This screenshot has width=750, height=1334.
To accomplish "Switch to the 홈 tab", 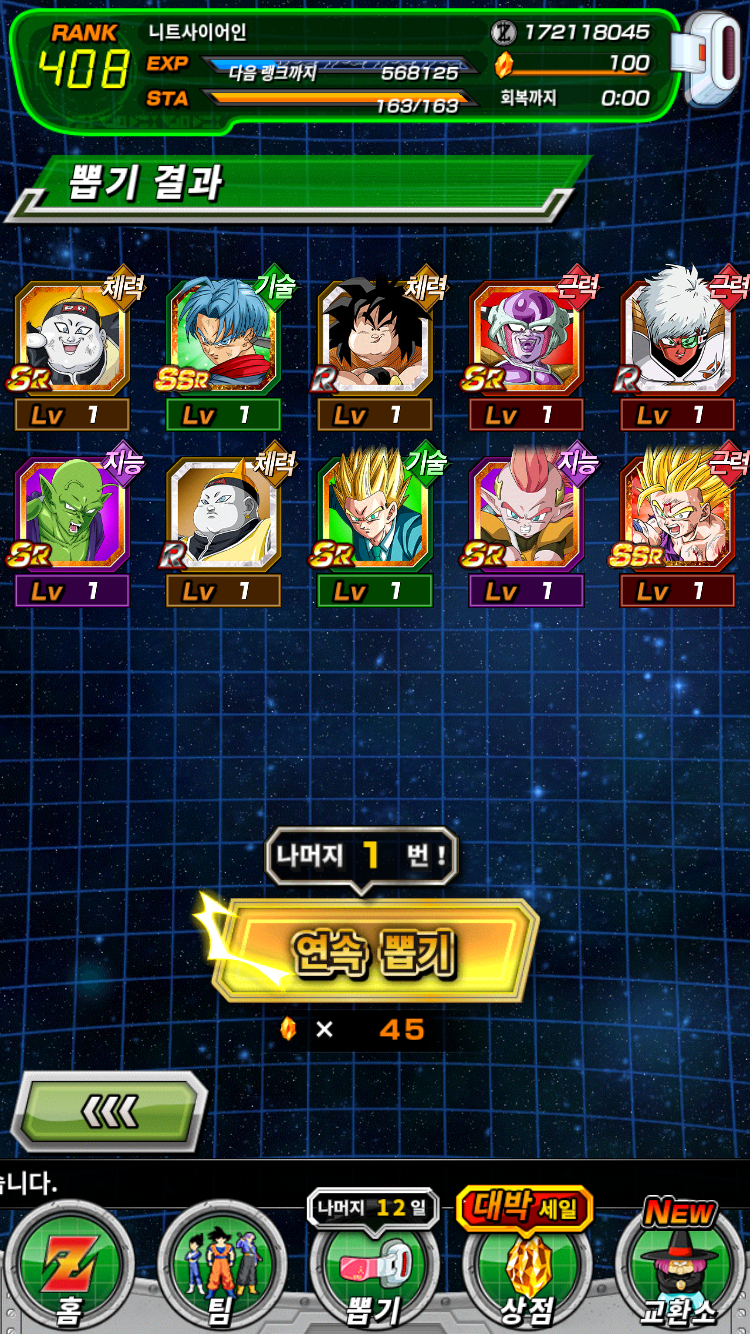I will point(68,1268).
